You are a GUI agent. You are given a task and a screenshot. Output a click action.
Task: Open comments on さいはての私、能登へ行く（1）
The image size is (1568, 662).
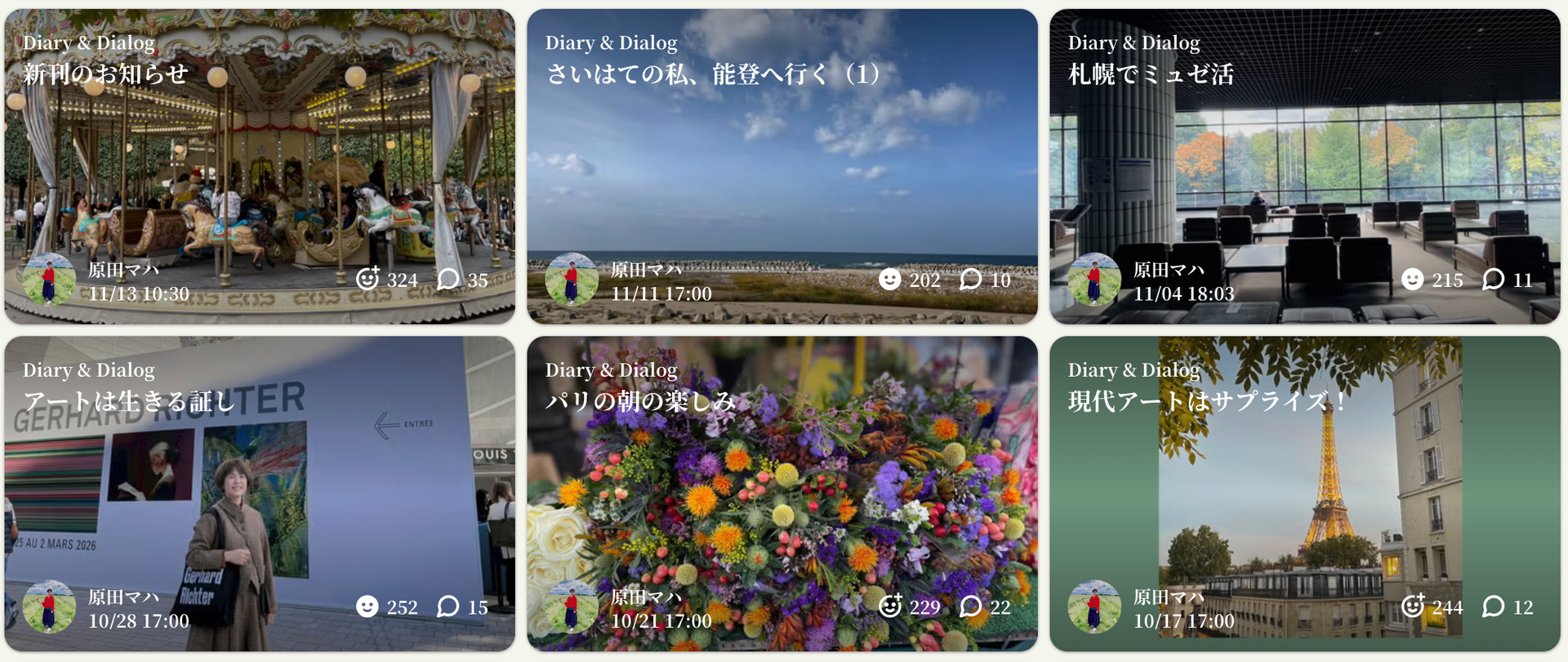970,280
